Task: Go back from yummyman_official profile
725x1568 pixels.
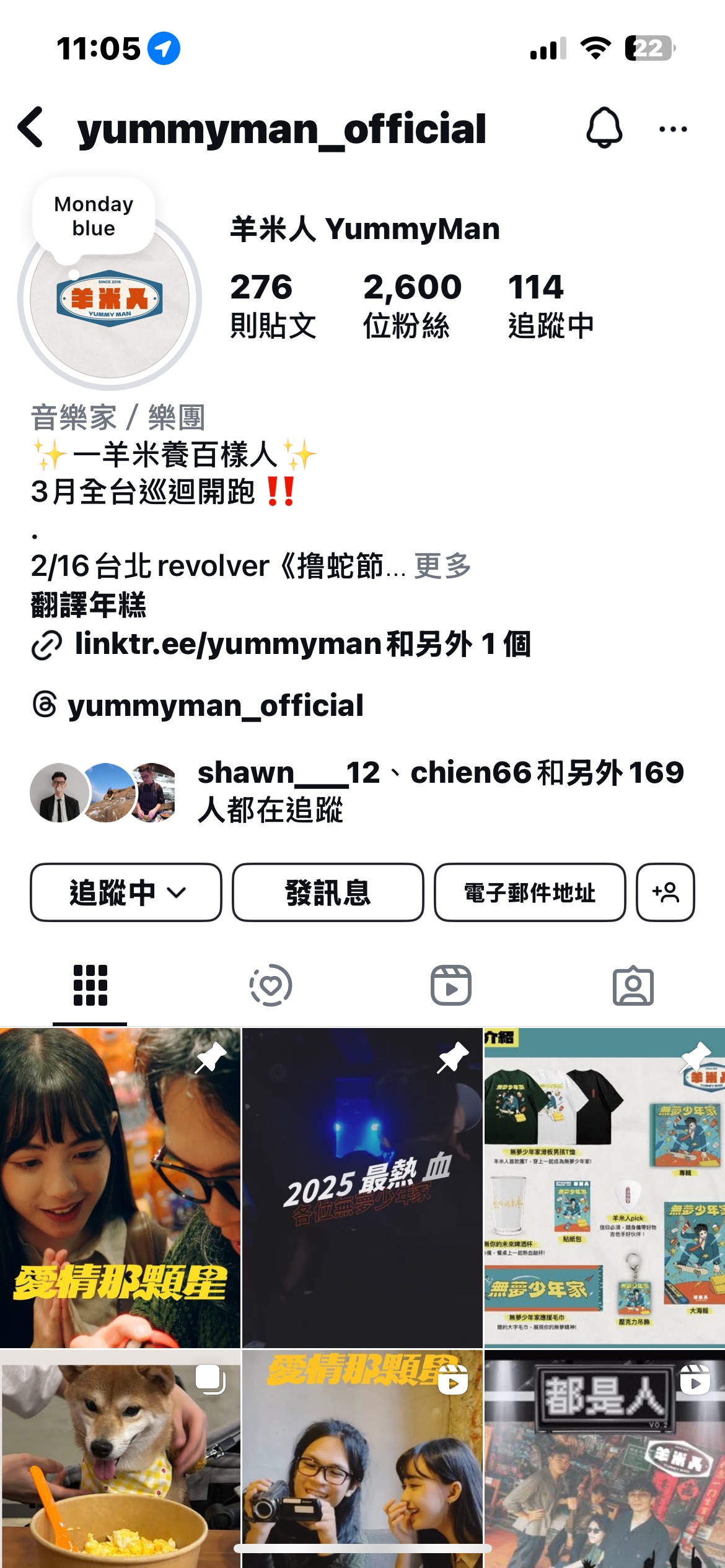Action: [31, 128]
